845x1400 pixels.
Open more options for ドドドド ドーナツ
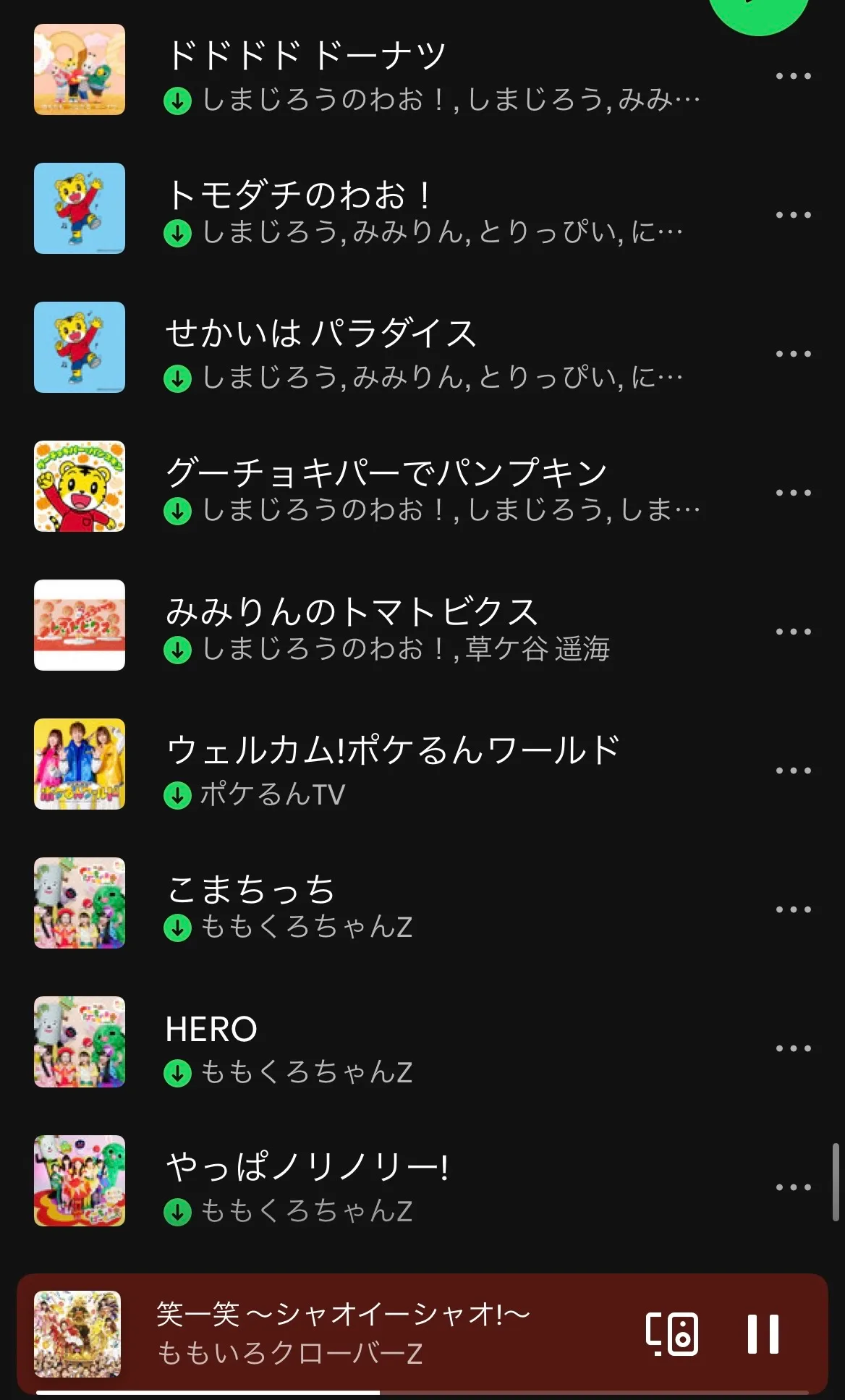pyautogui.click(x=793, y=76)
